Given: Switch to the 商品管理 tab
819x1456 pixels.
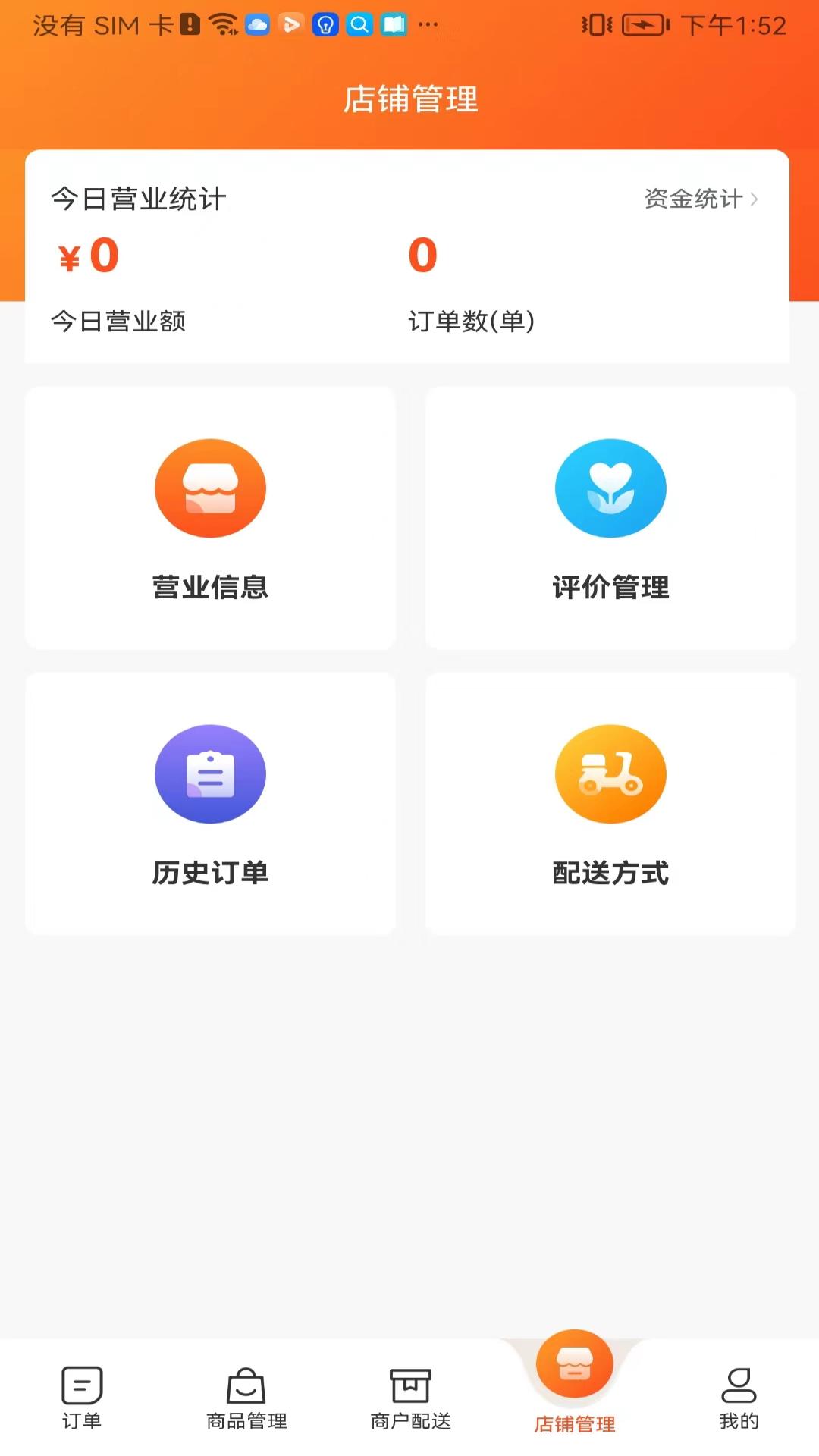Looking at the screenshot, I should pos(246,1398).
